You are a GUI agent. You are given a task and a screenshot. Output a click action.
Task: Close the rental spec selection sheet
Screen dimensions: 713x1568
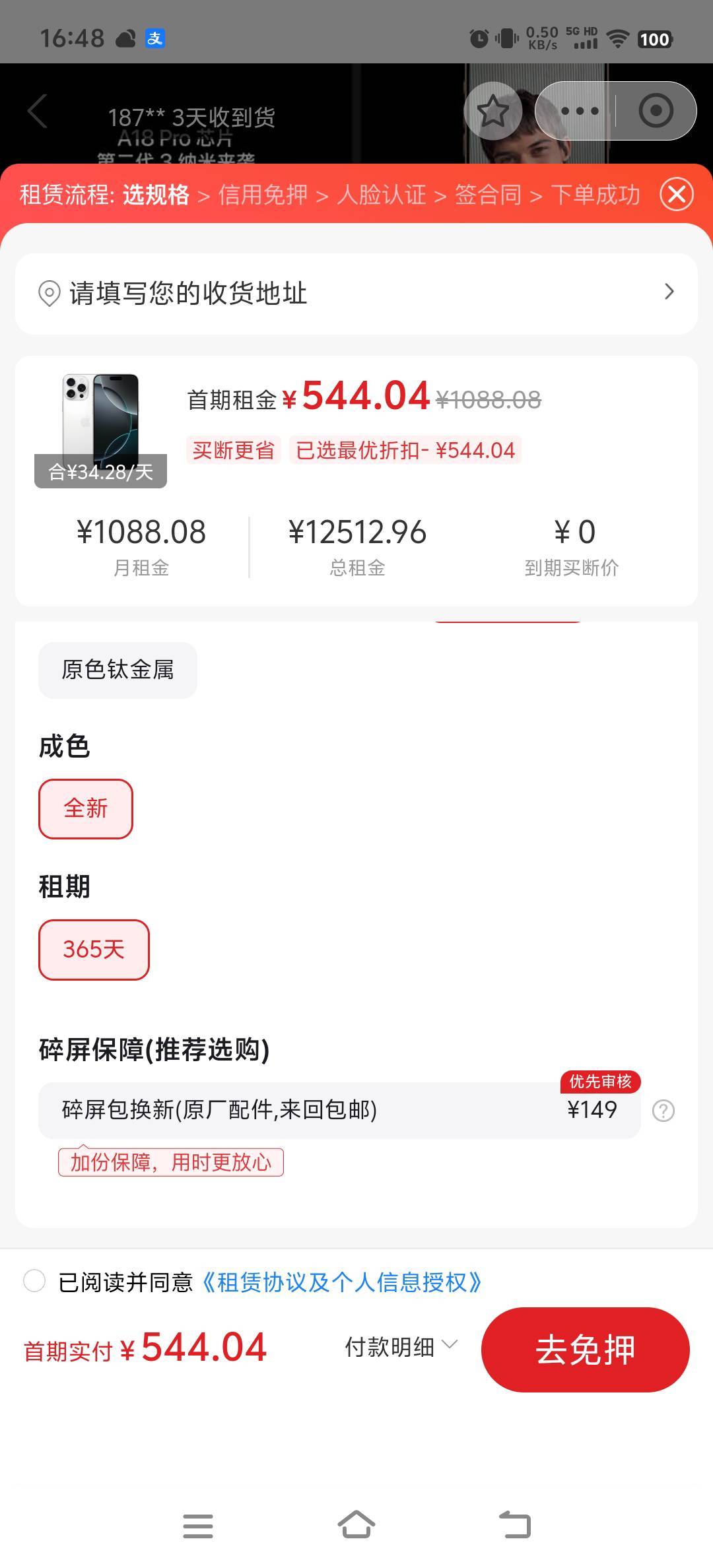[677, 195]
